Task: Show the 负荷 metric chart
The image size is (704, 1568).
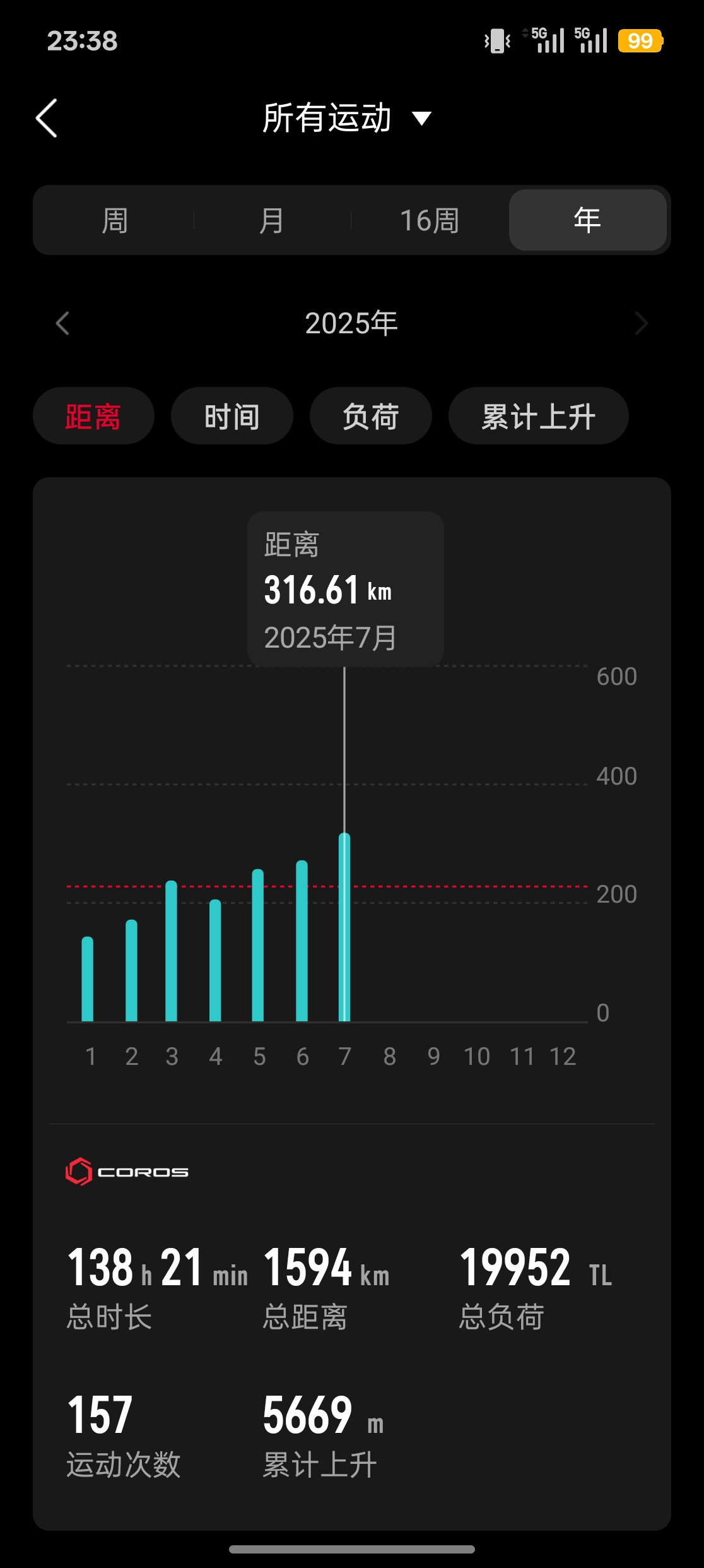Action: (371, 417)
